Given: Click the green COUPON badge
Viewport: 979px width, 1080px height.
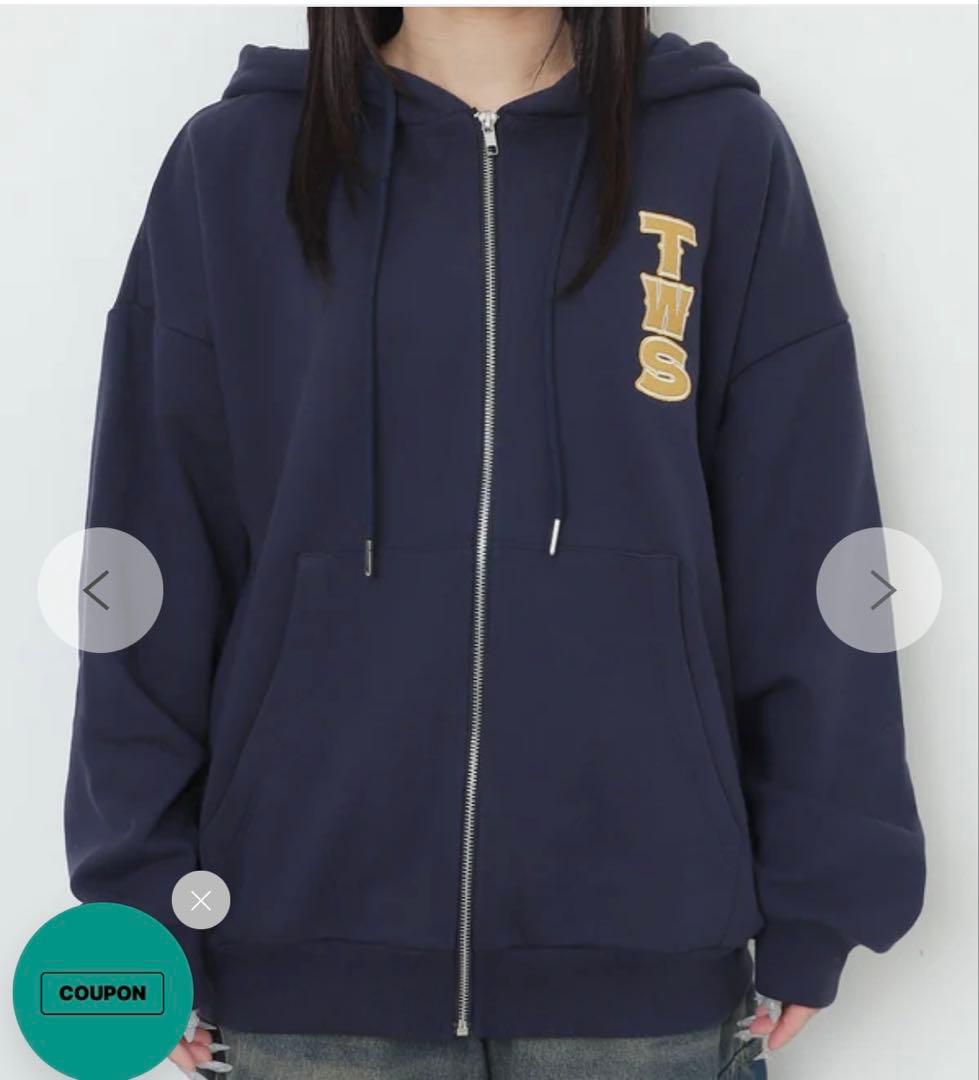Looking at the screenshot, I should tap(104, 992).
